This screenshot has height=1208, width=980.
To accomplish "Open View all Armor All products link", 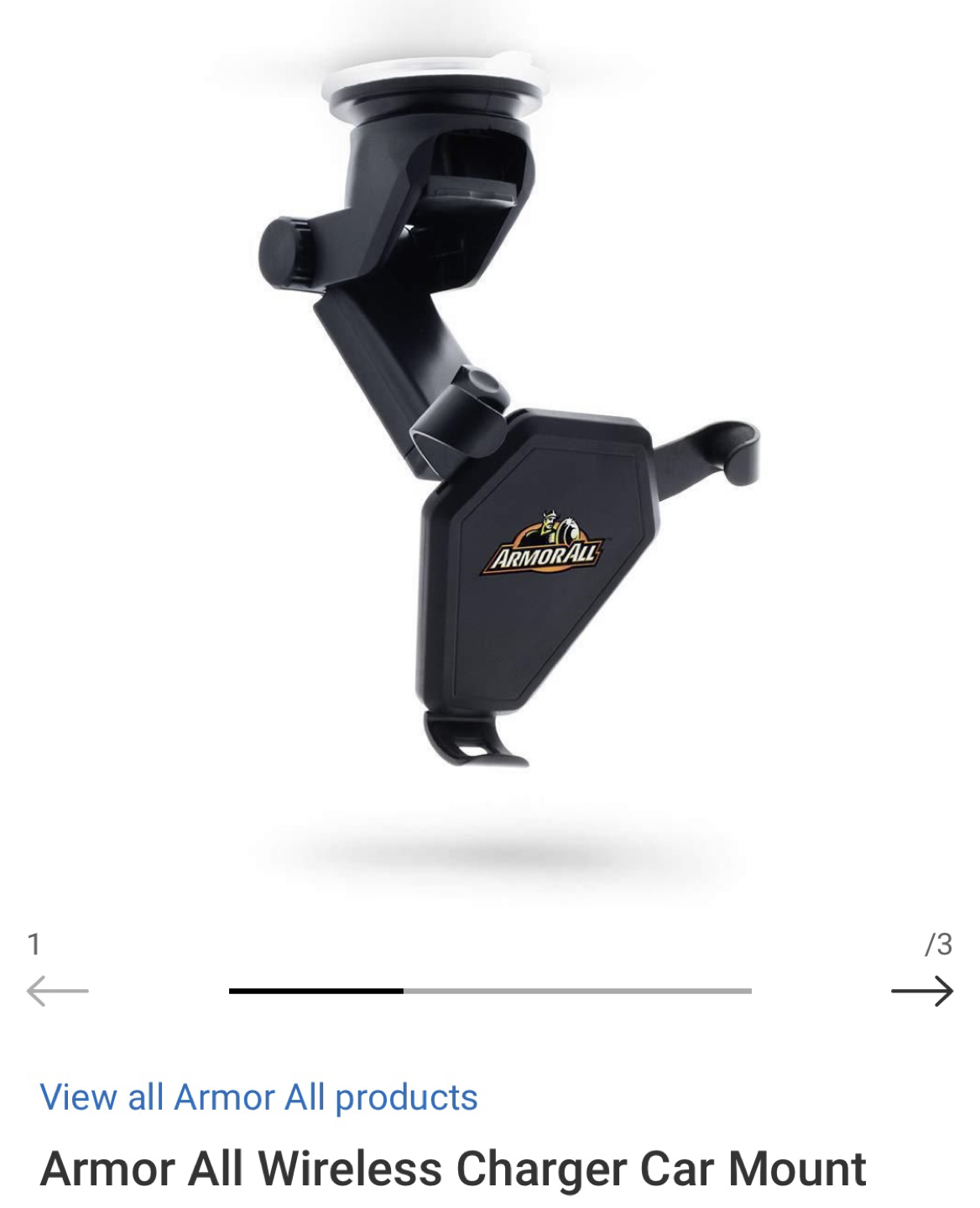I will 258,1097.
